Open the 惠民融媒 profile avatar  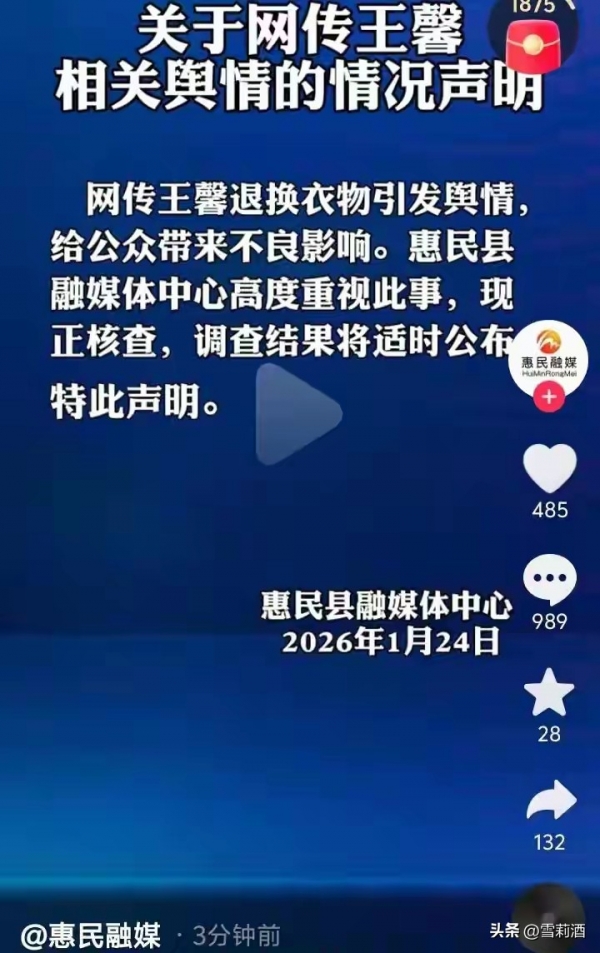[x=549, y=355]
